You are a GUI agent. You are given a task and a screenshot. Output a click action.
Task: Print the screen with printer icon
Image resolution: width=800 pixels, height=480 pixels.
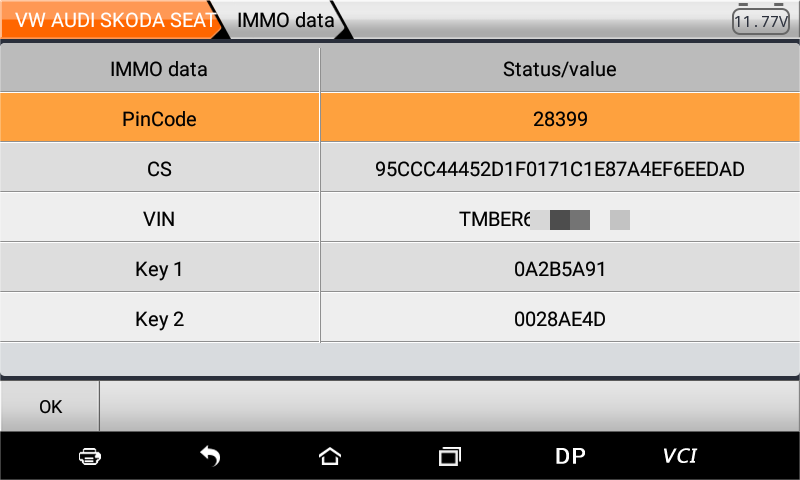(x=90, y=456)
